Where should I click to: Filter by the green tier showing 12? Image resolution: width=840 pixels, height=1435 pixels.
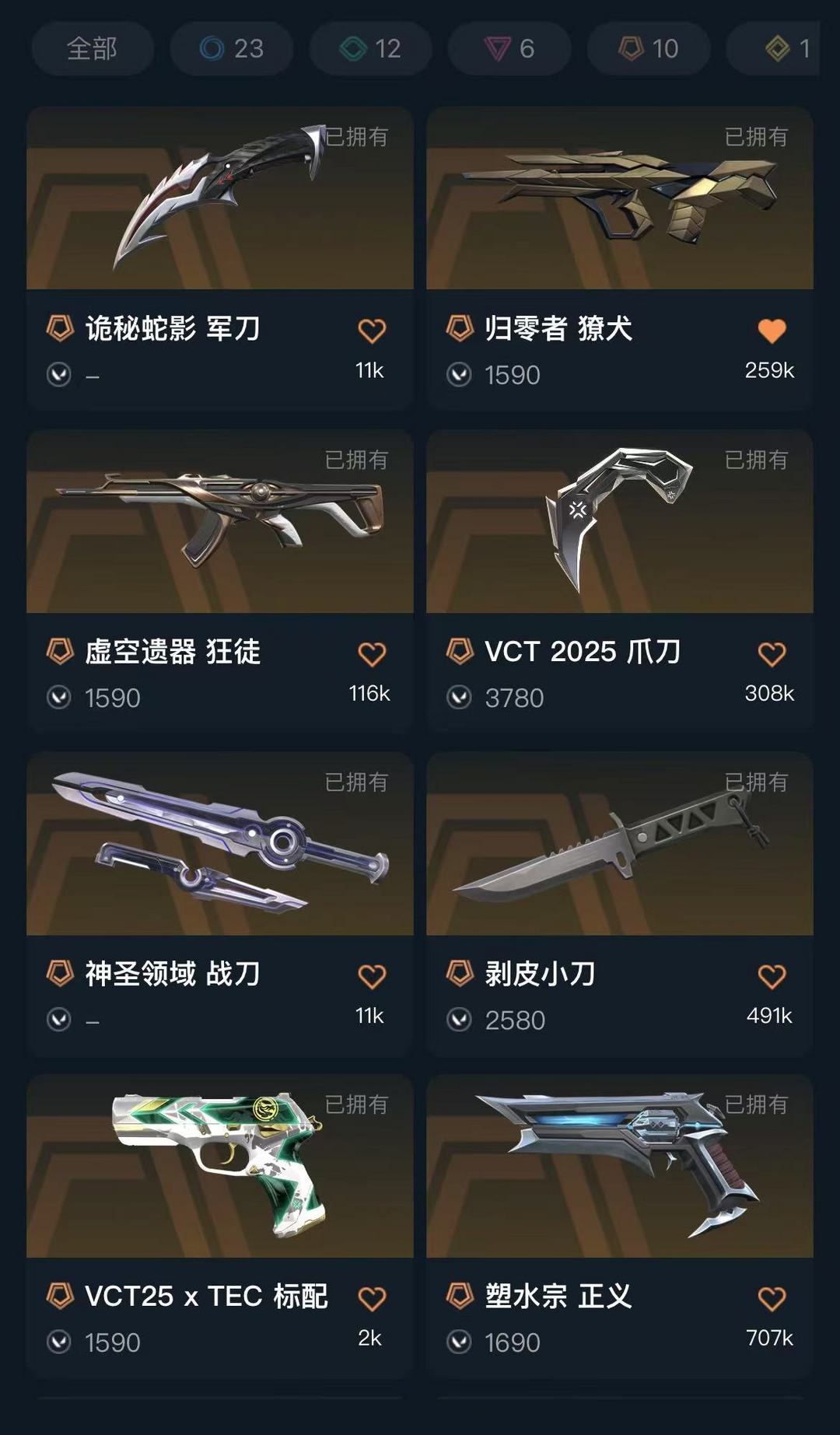pyautogui.click(x=370, y=48)
